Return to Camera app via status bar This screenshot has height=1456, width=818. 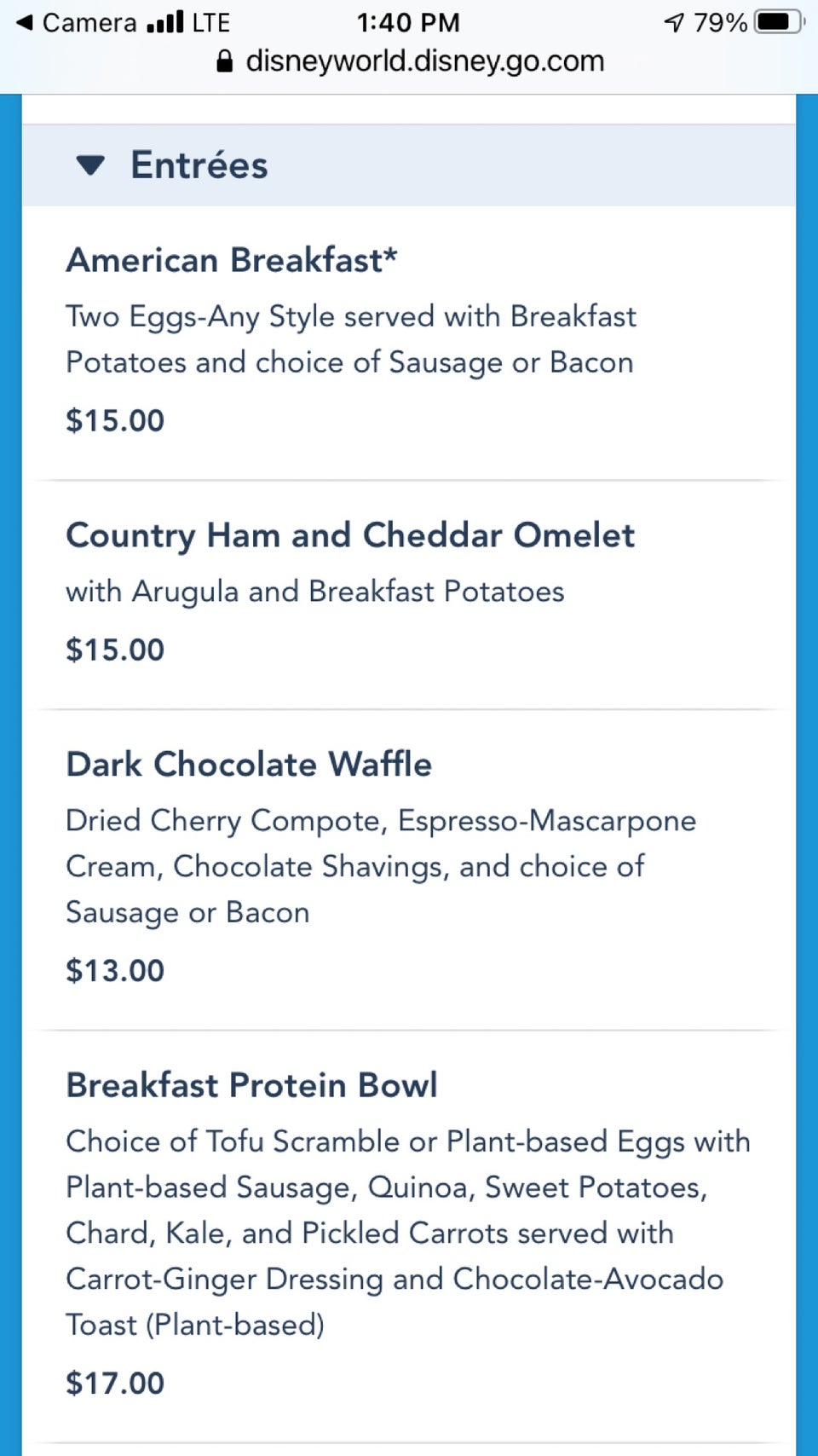77,22
